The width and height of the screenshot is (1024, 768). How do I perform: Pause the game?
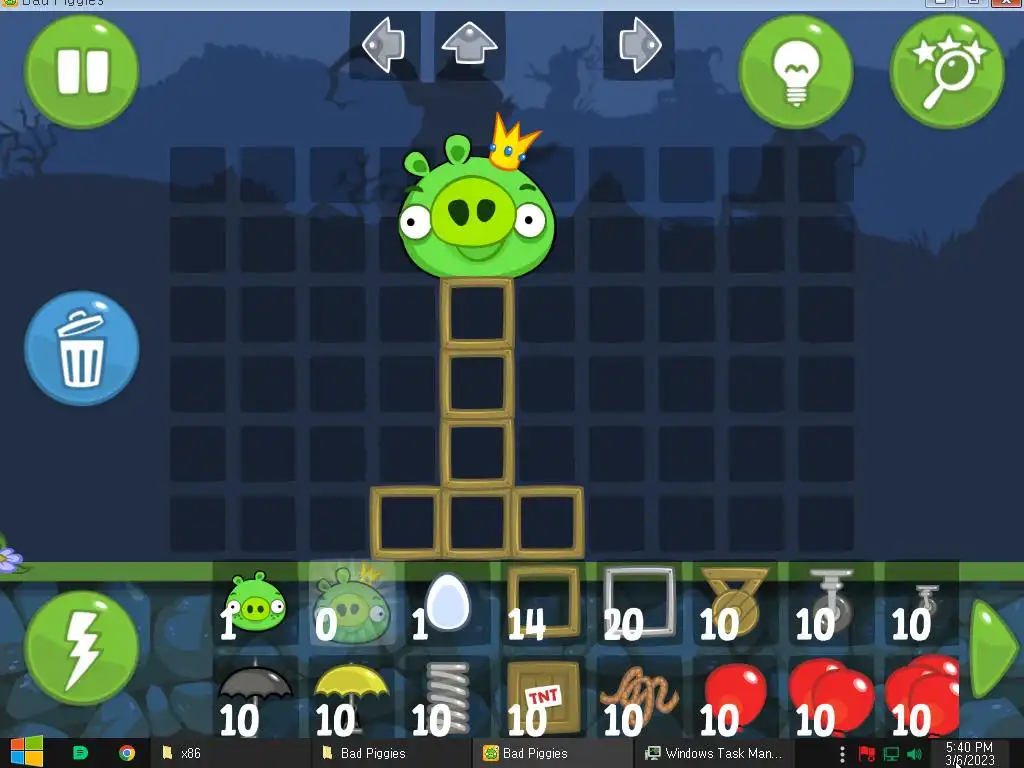(x=82, y=71)
